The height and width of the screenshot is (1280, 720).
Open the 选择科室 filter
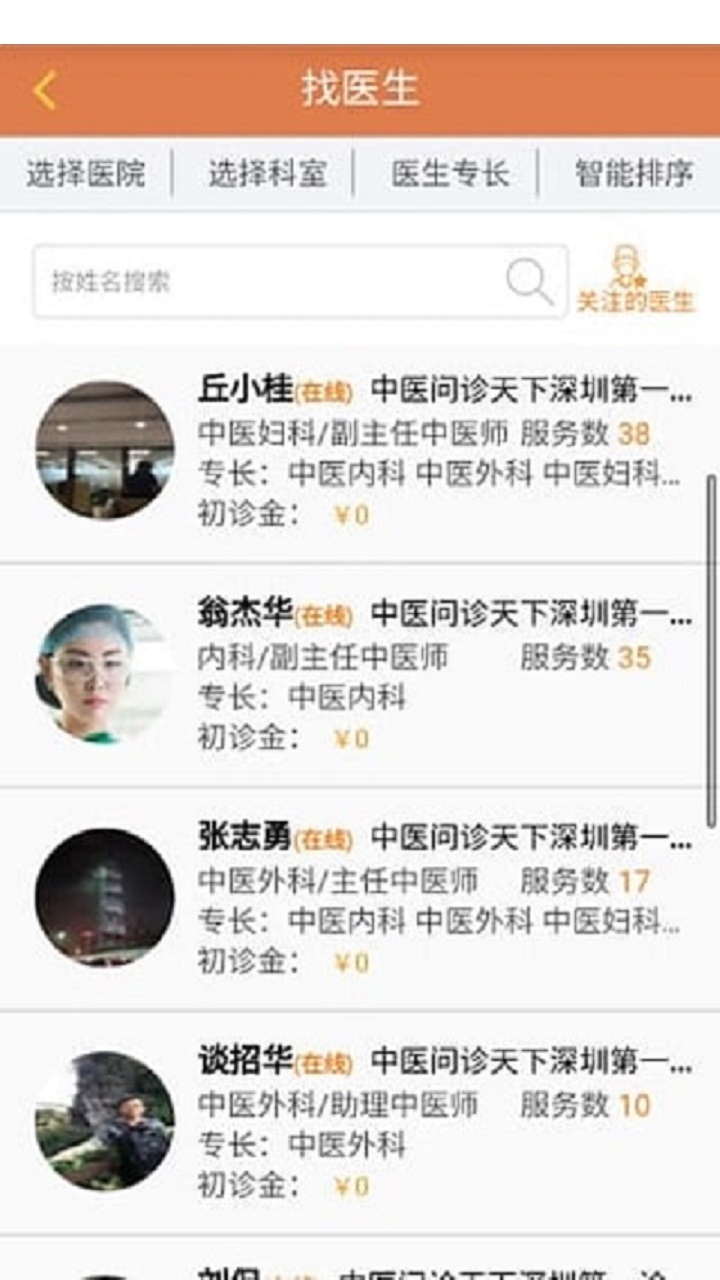click(x=267, y=174)
